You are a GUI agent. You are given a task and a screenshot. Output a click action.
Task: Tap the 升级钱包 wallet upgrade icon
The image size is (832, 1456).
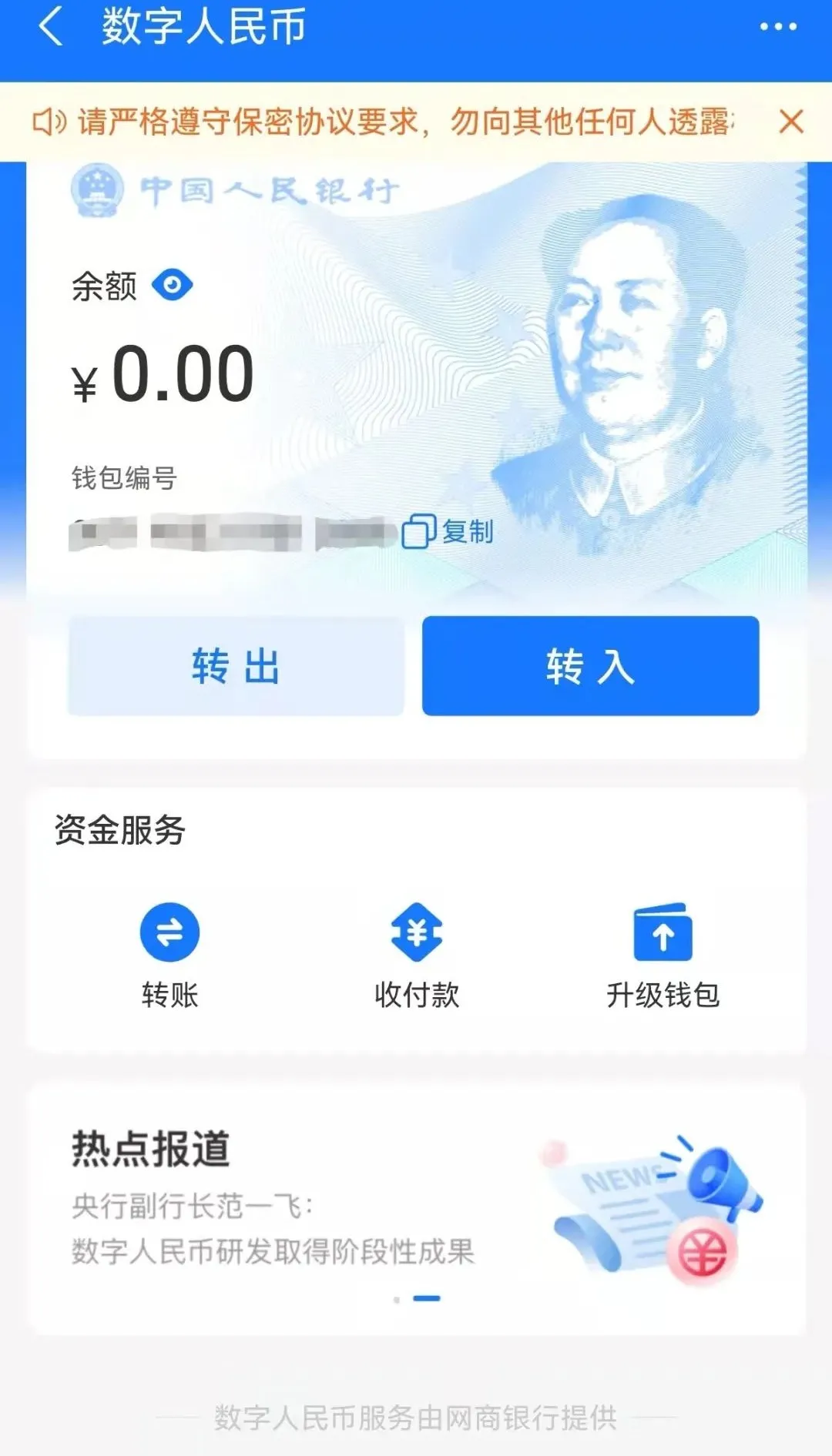point(663,932)
